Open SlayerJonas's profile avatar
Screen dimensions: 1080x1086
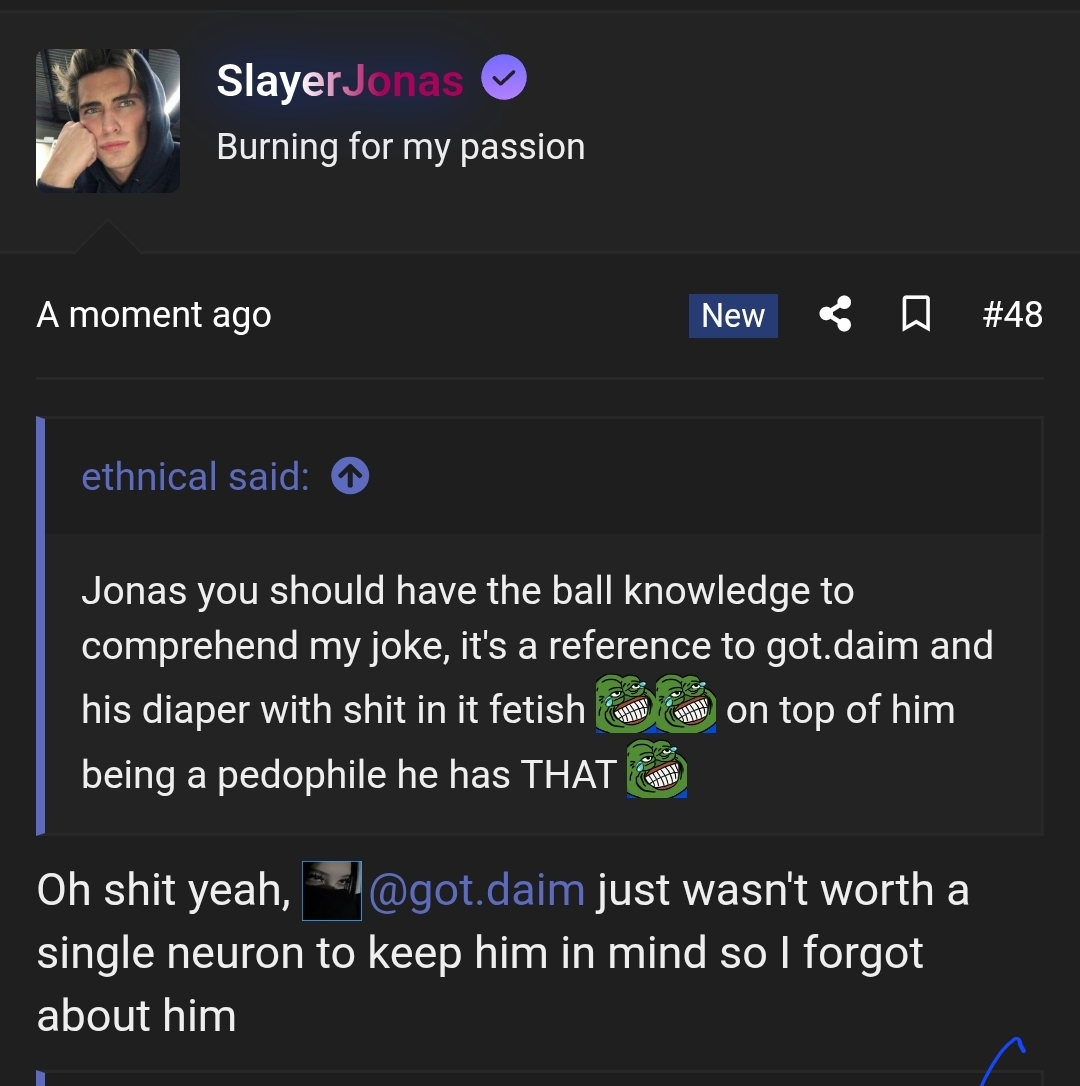pos(108,121)
